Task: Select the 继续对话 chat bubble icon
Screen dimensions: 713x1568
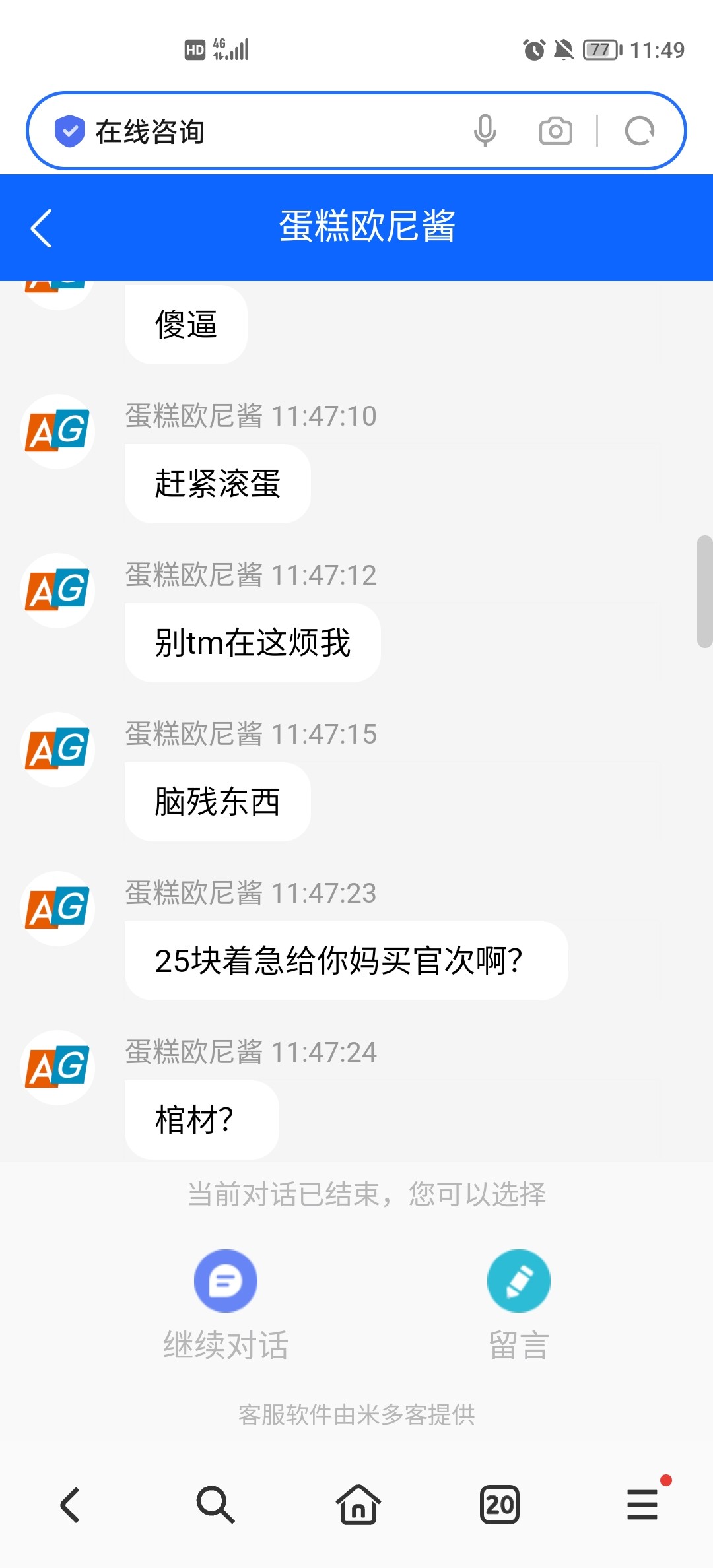Action: pyautogui.click(x=225, y=1279)
